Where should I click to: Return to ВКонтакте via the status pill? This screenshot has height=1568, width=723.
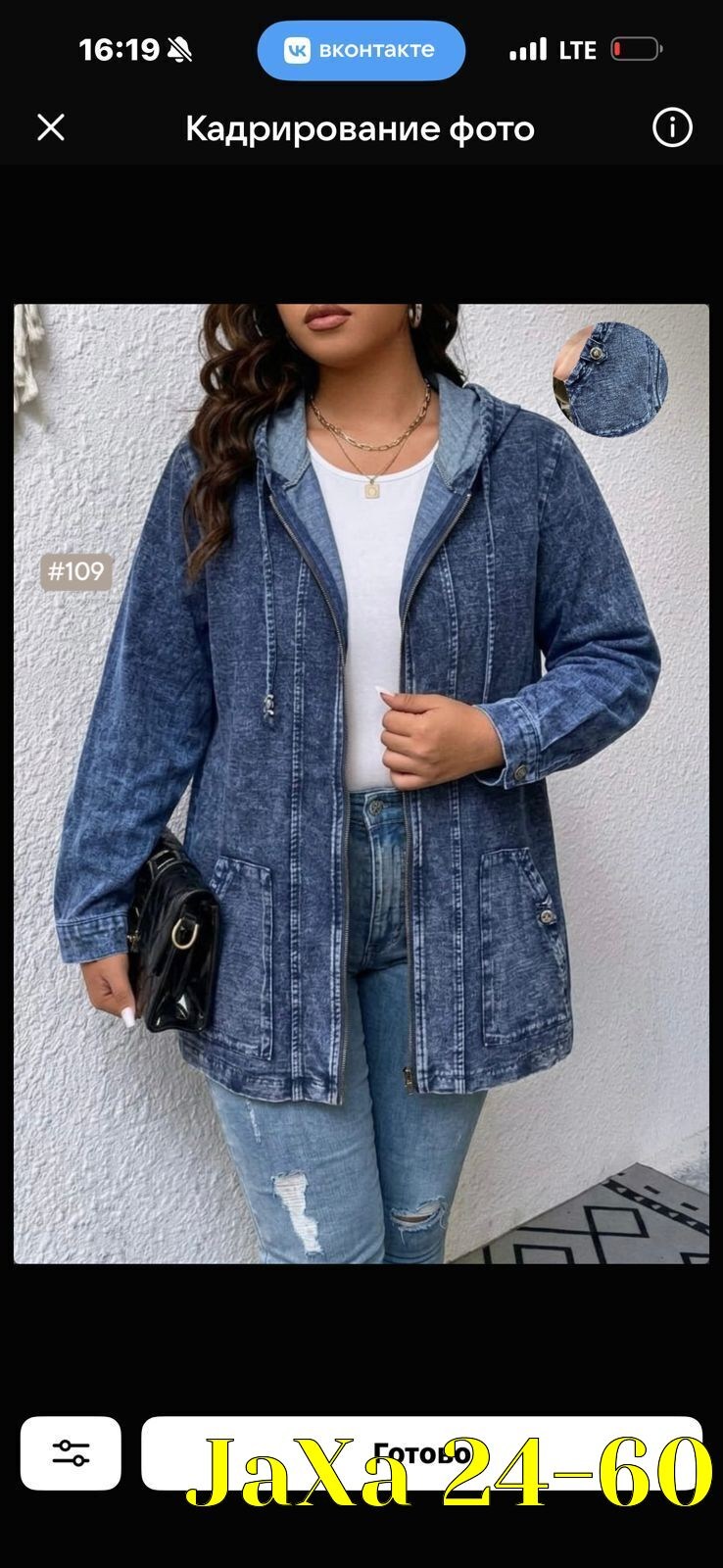361,50
